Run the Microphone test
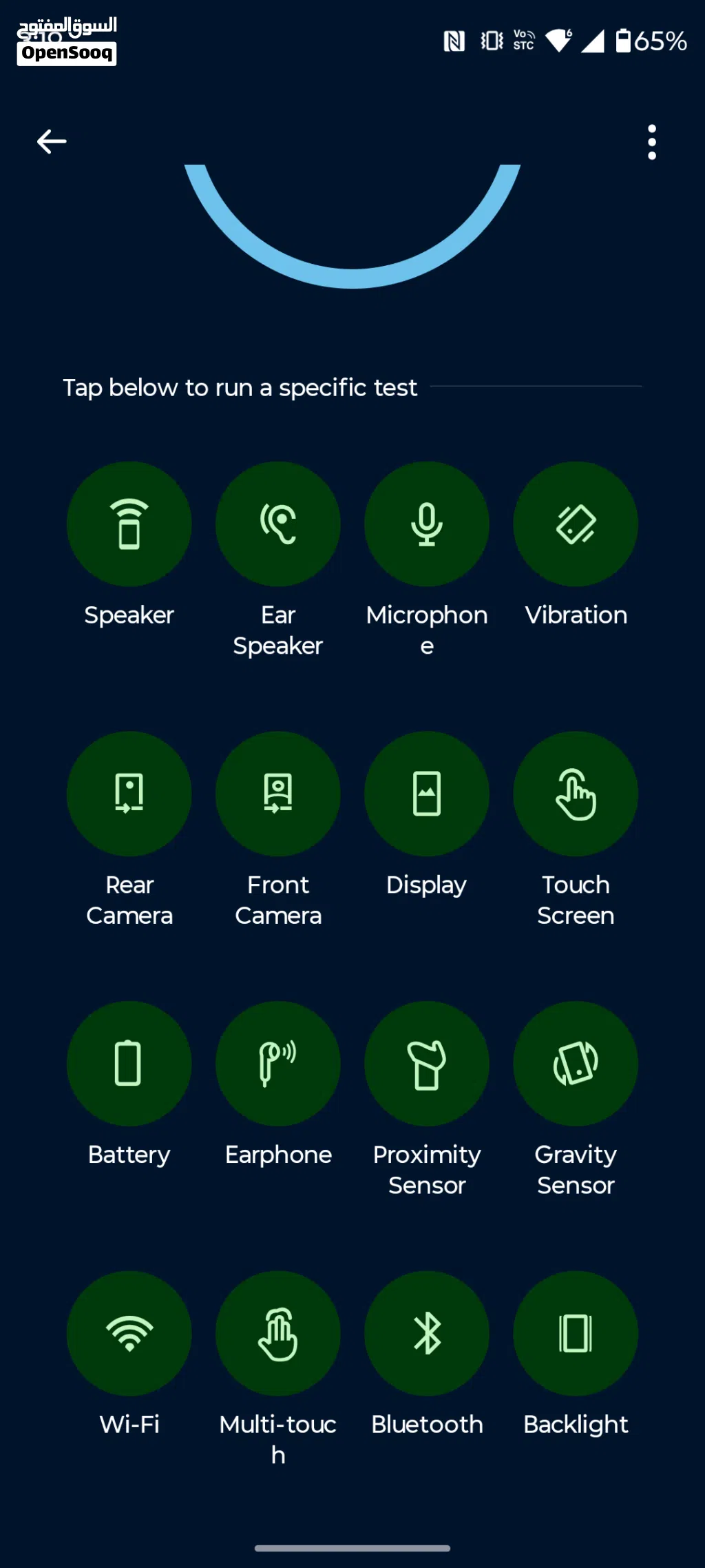 427,524
